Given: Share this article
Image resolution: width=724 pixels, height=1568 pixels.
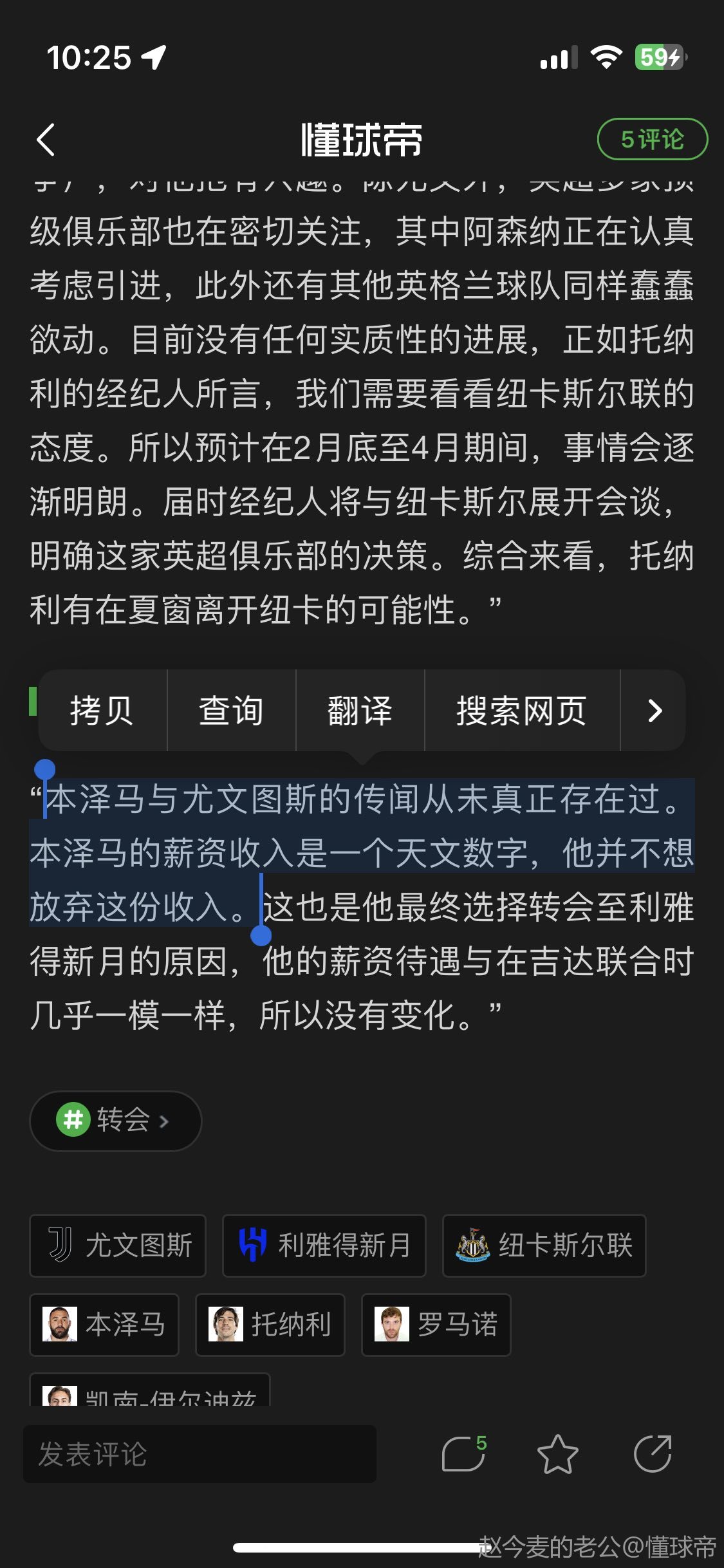Looking at the screenshot, I should (653, 1454).
